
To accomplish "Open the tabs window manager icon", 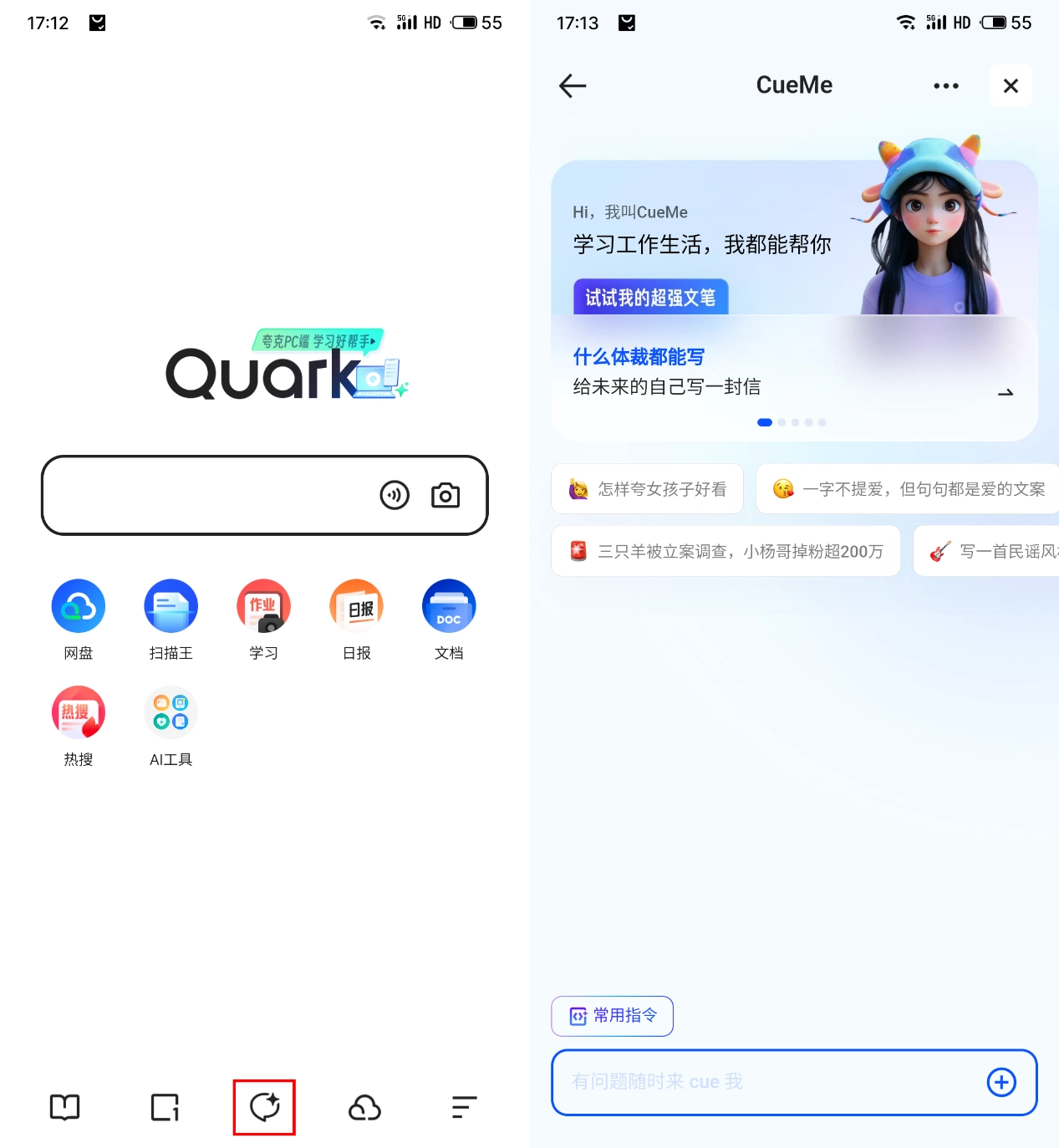I will pyautogui.click(x=165, y=1107).
